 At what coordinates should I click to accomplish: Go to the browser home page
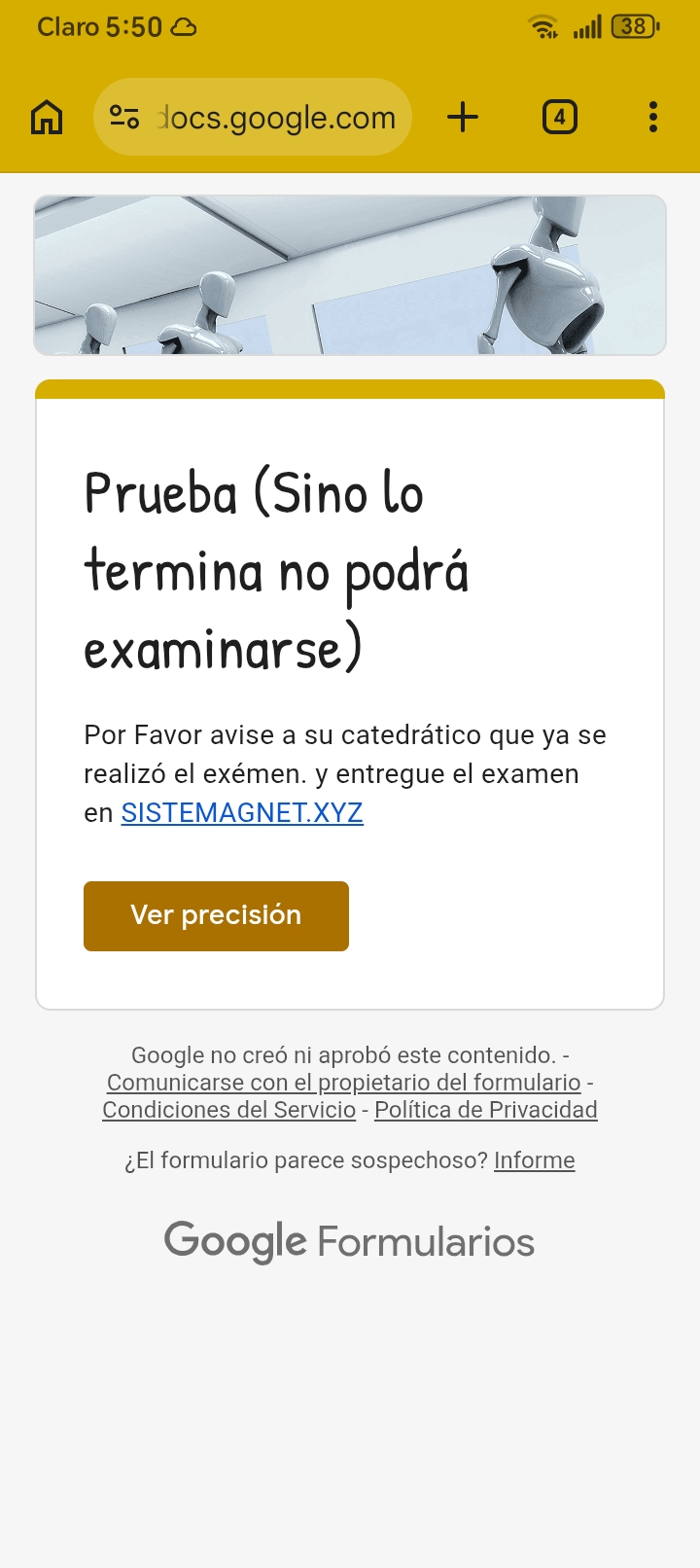click(47, 118)
